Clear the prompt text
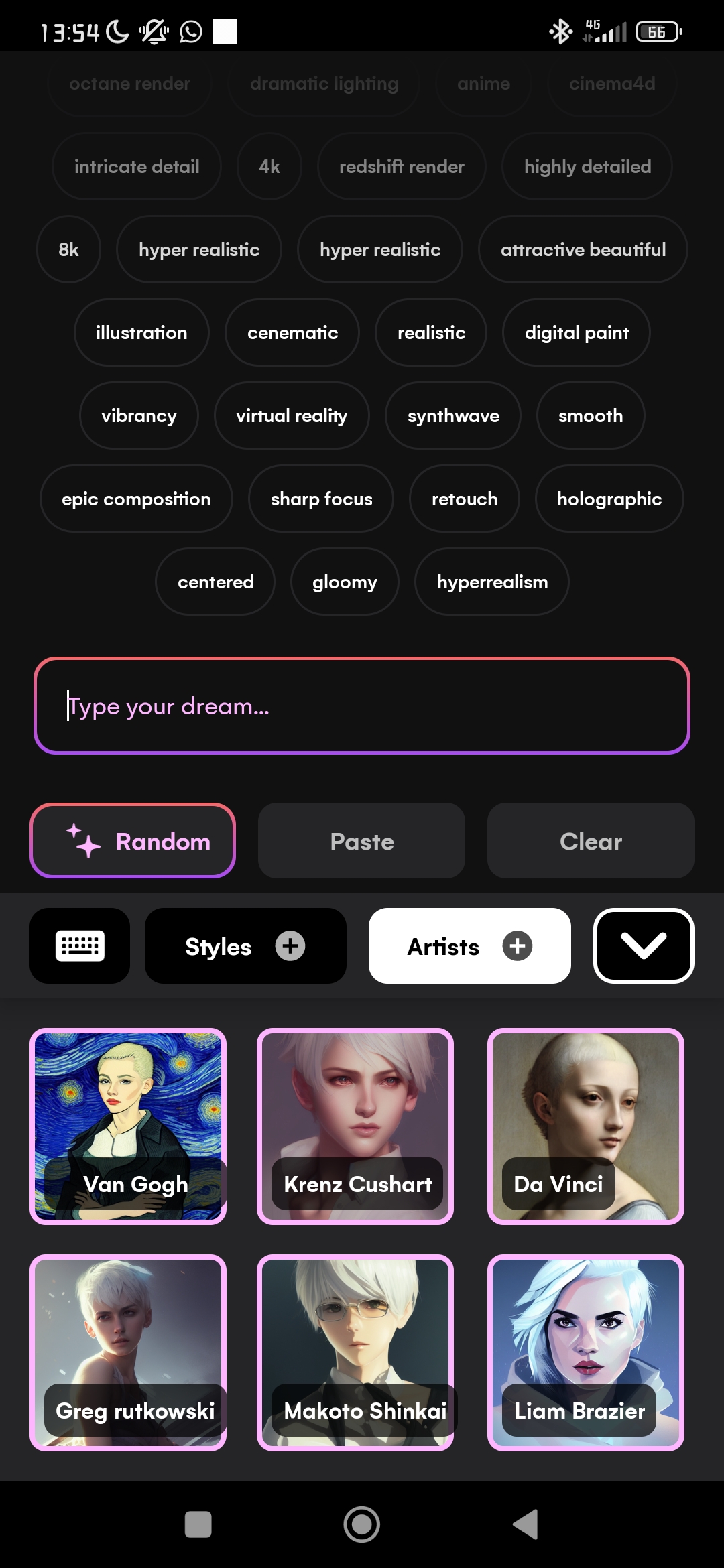This screenshot has height=1568, width=724. point(591,841)
